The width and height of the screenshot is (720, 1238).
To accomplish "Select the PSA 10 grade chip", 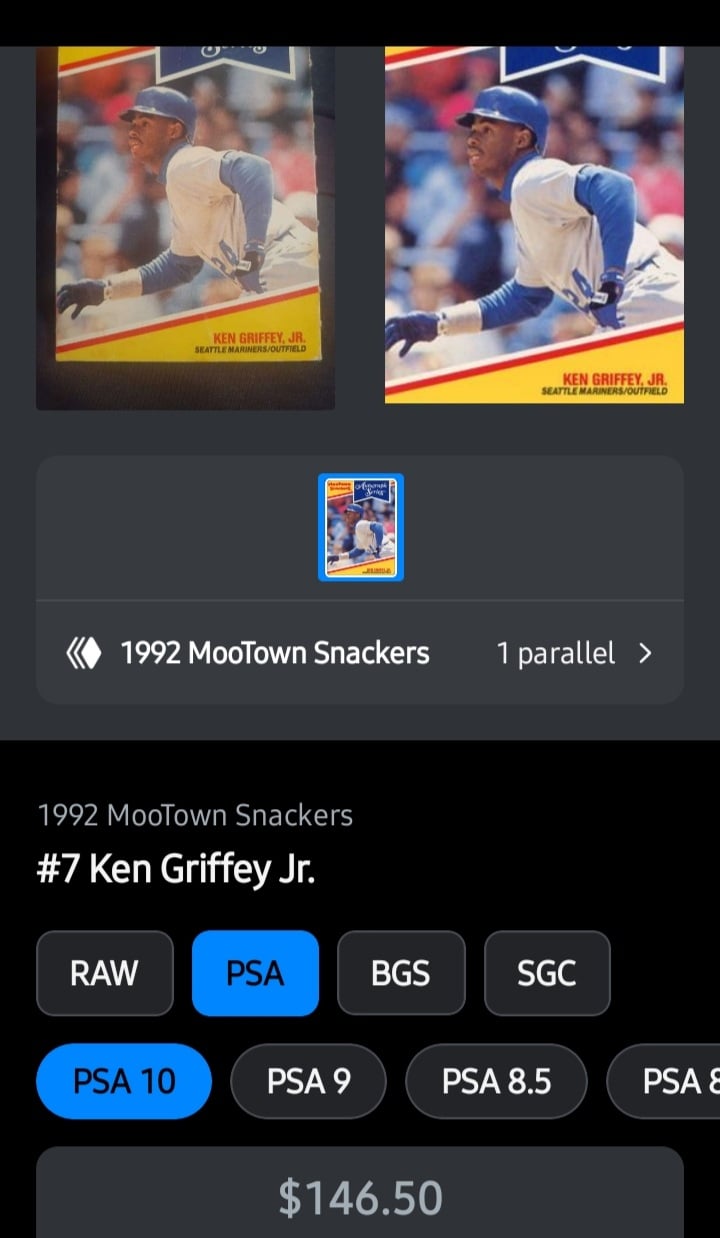I will point(124,1081).
